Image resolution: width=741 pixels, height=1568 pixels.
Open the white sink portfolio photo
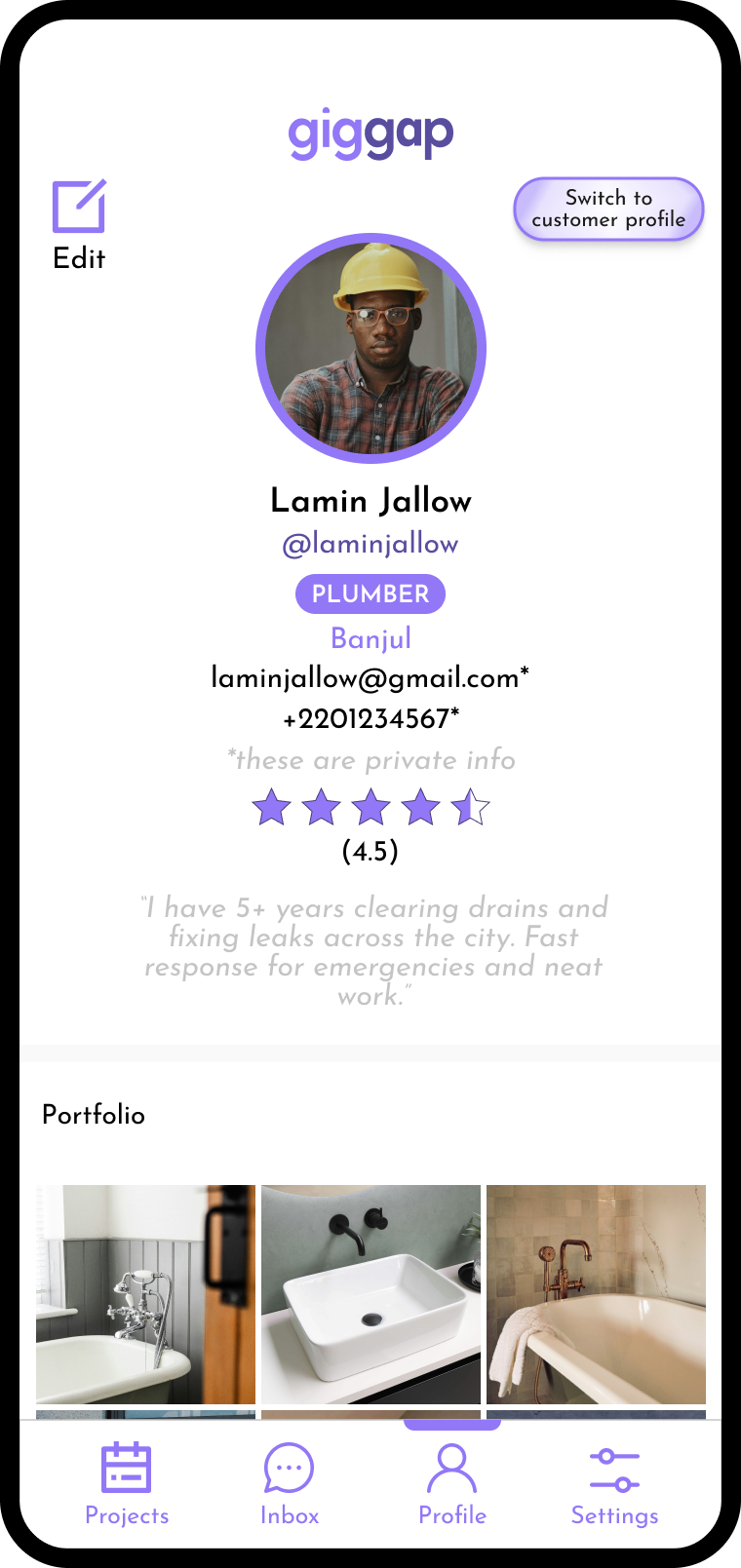(370, 1294)
